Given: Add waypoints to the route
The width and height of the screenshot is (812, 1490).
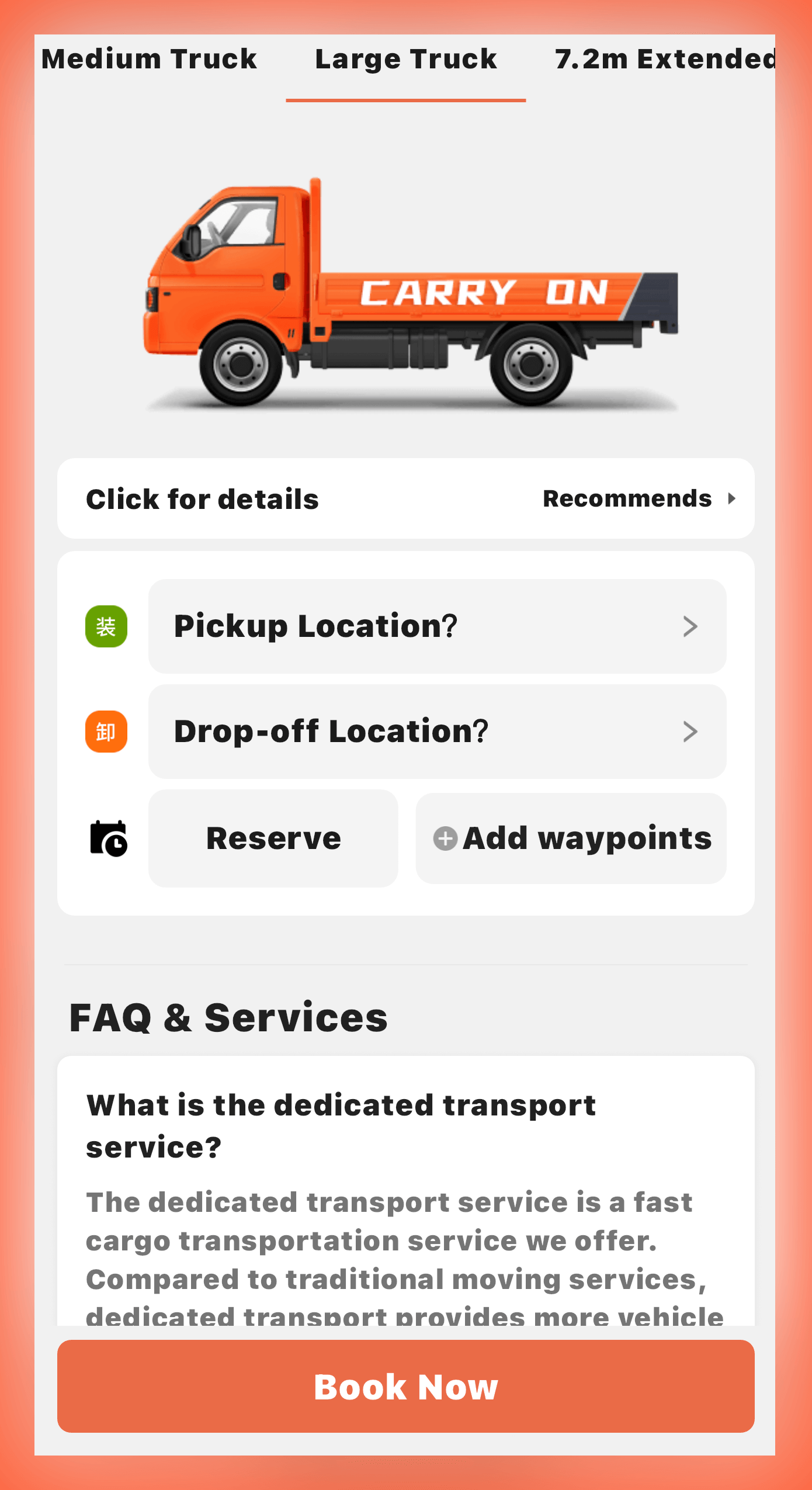Looking at the screenshot, I should [x=571, y=838].
